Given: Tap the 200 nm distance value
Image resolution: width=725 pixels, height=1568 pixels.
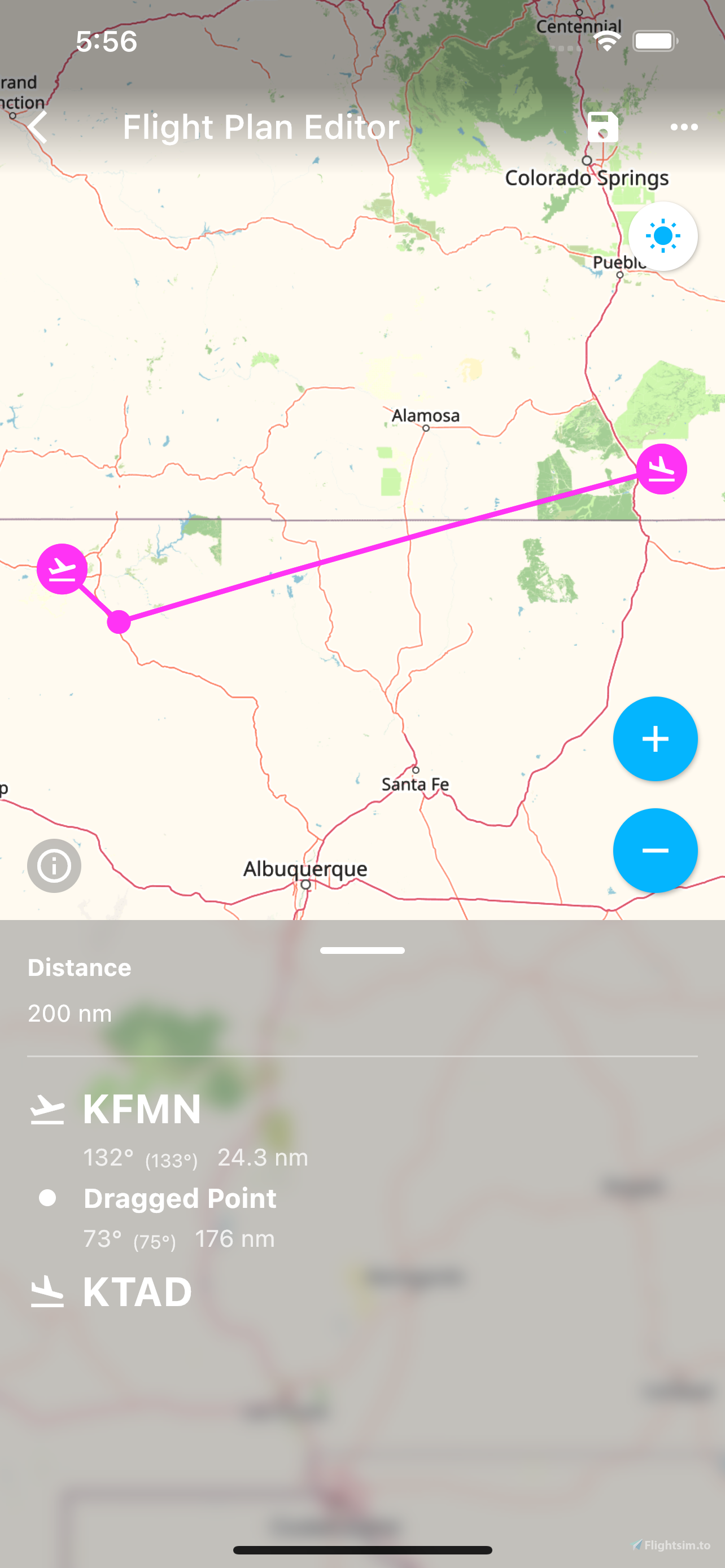Looking at the screenshot, I should (x=69, y=1013).
